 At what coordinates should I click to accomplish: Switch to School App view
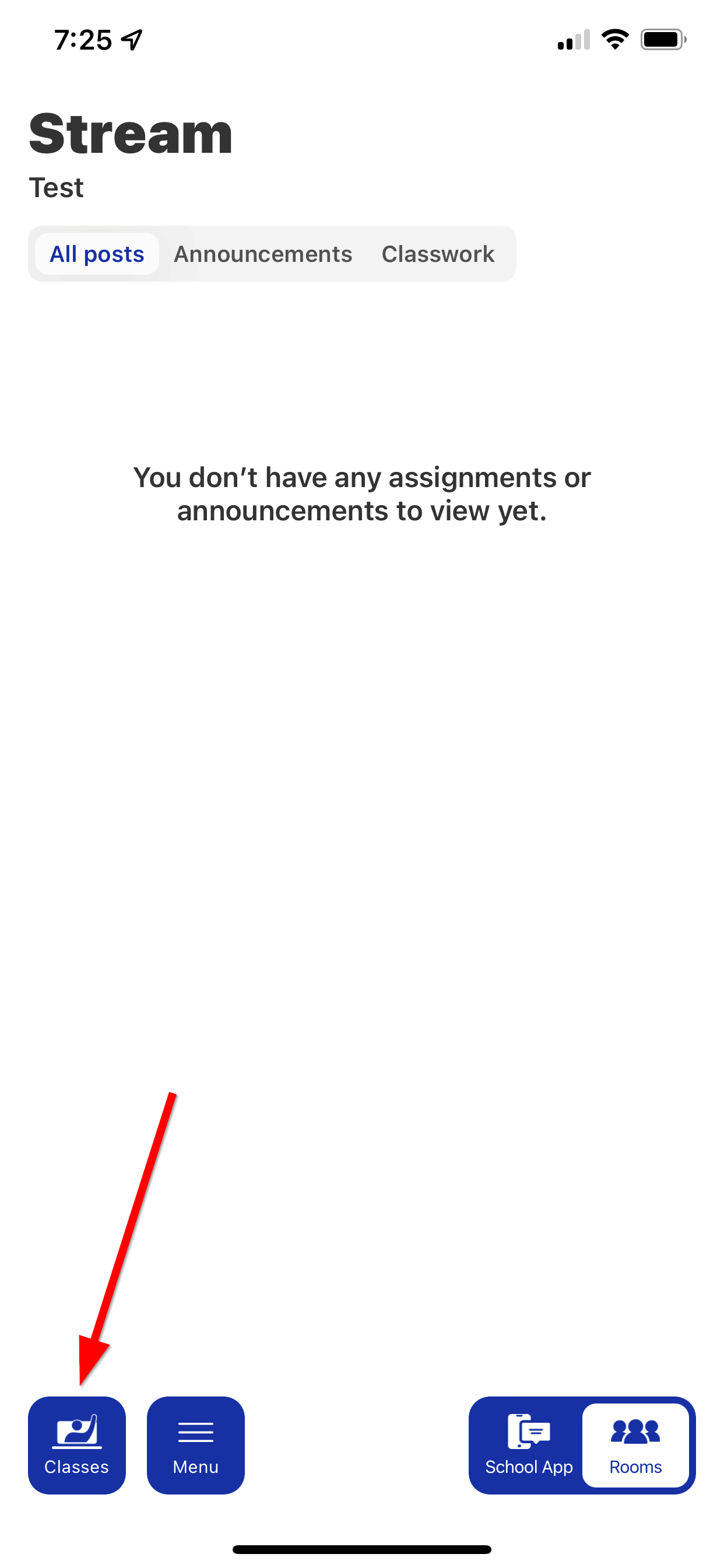[528, 1444]
